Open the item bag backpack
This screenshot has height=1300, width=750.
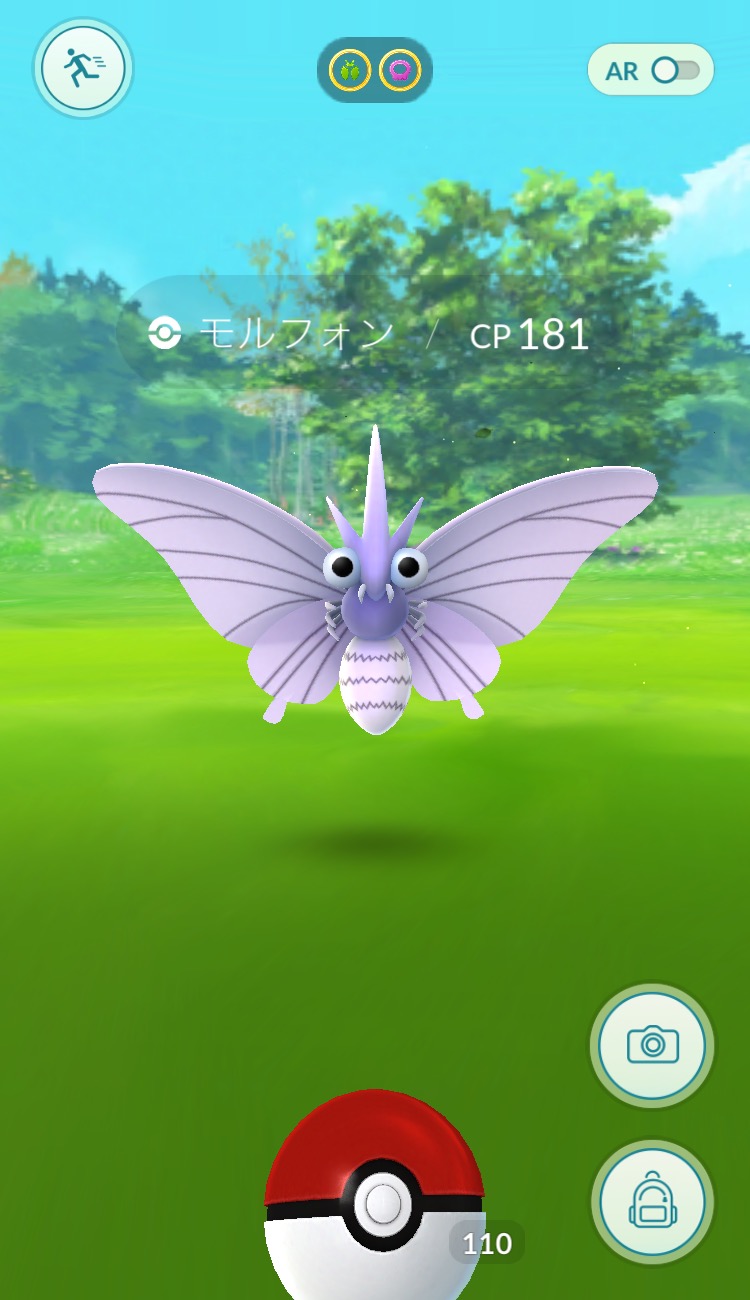click(652, 1202)
